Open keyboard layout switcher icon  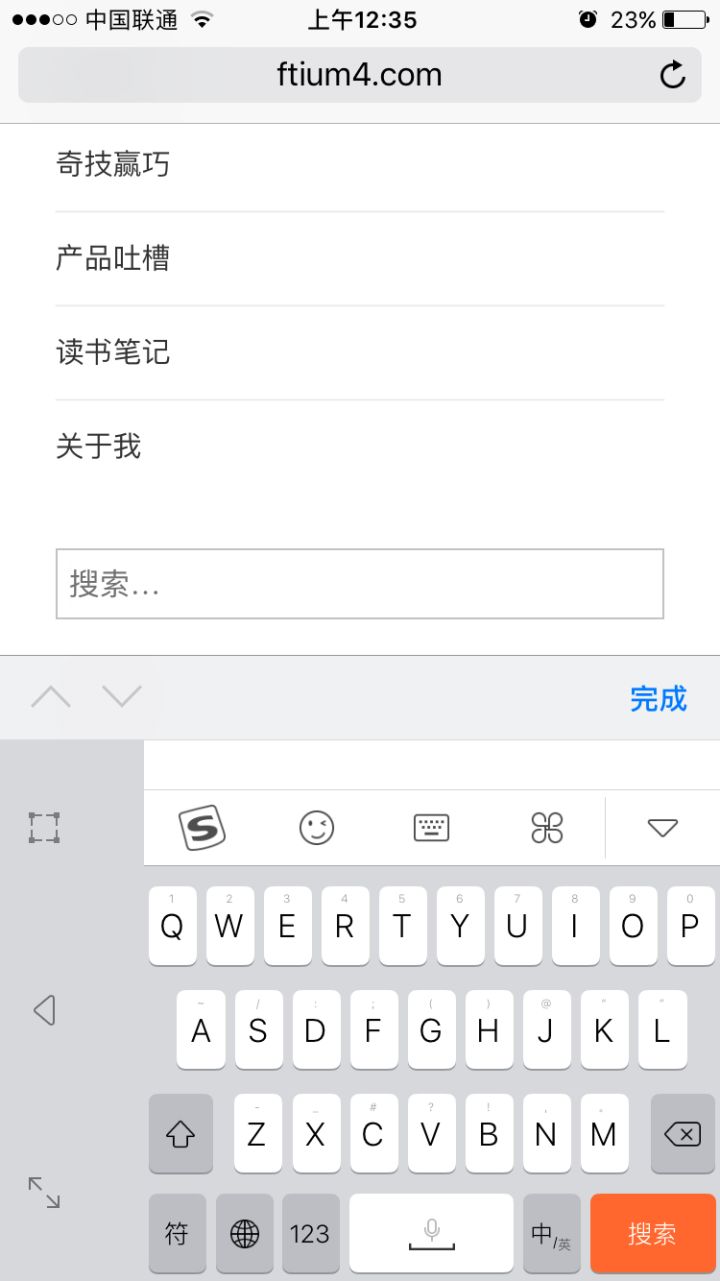[432, 828]
